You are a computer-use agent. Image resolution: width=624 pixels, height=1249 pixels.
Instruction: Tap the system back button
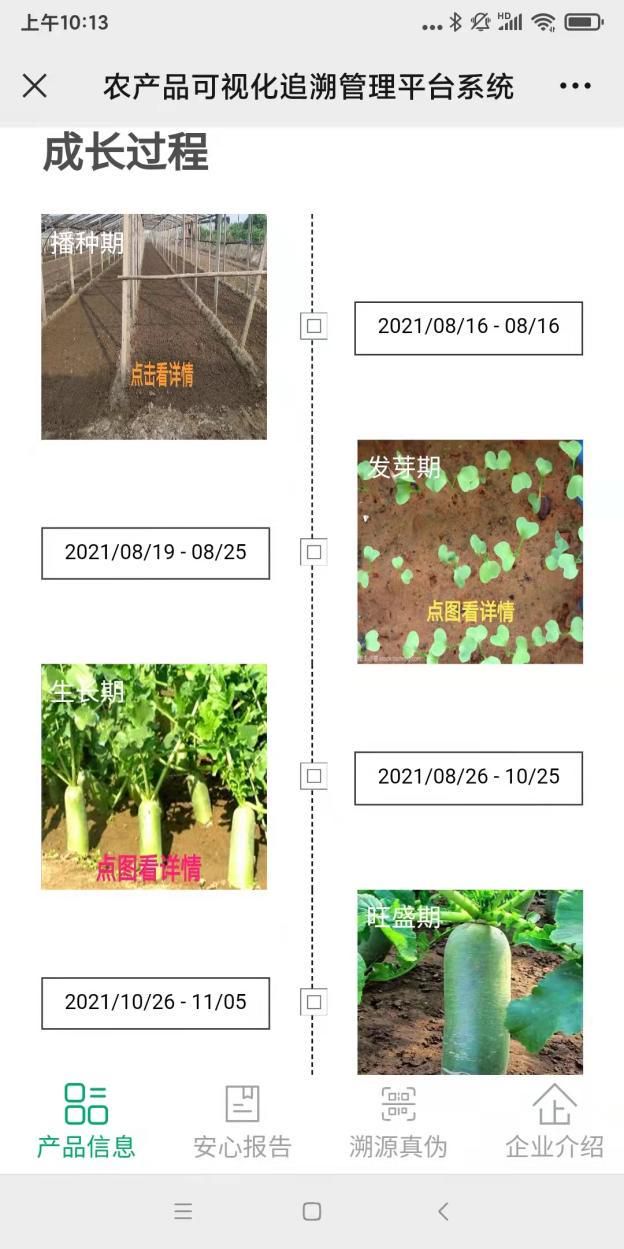coord(443,1211)
